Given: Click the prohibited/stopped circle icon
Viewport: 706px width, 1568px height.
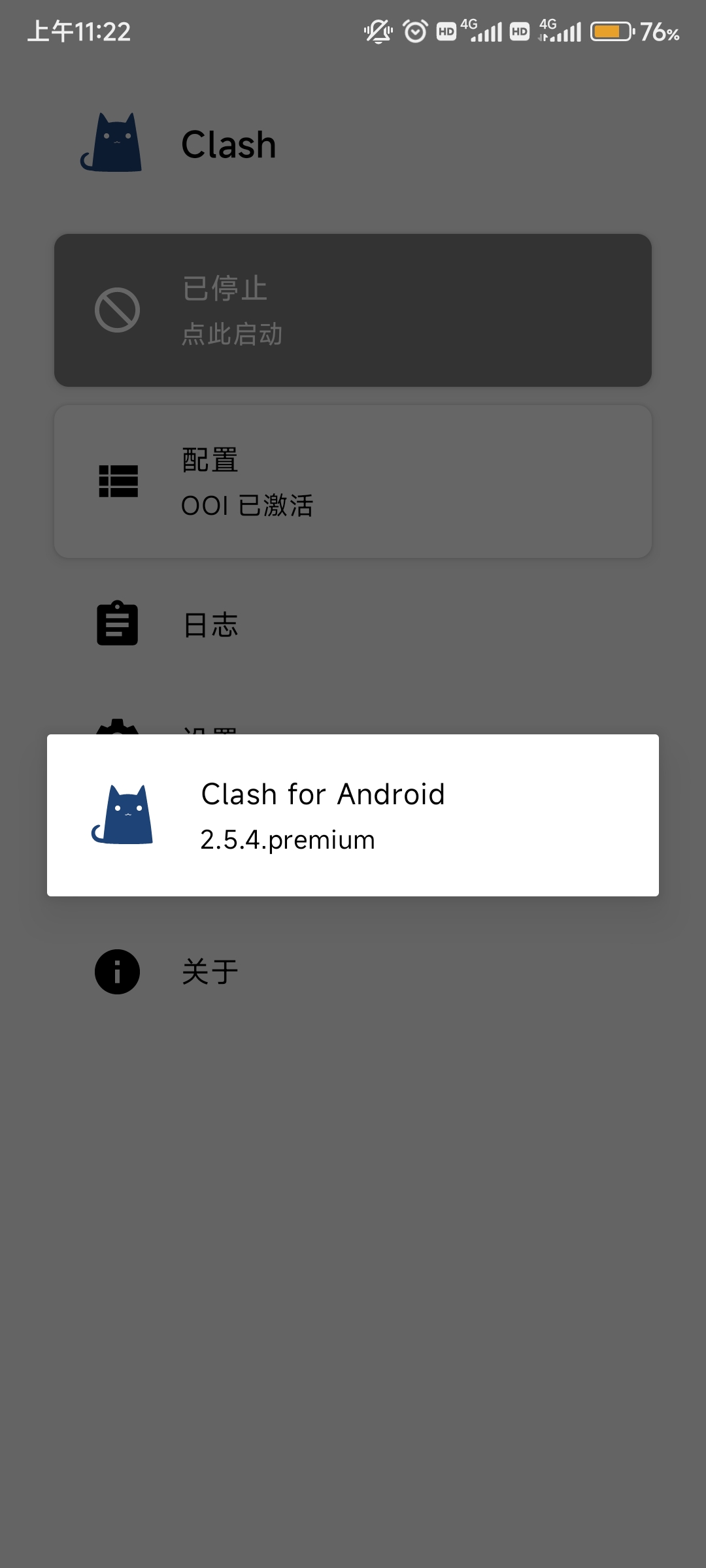Looking at the screenshot, I should [x=118, y=311].
